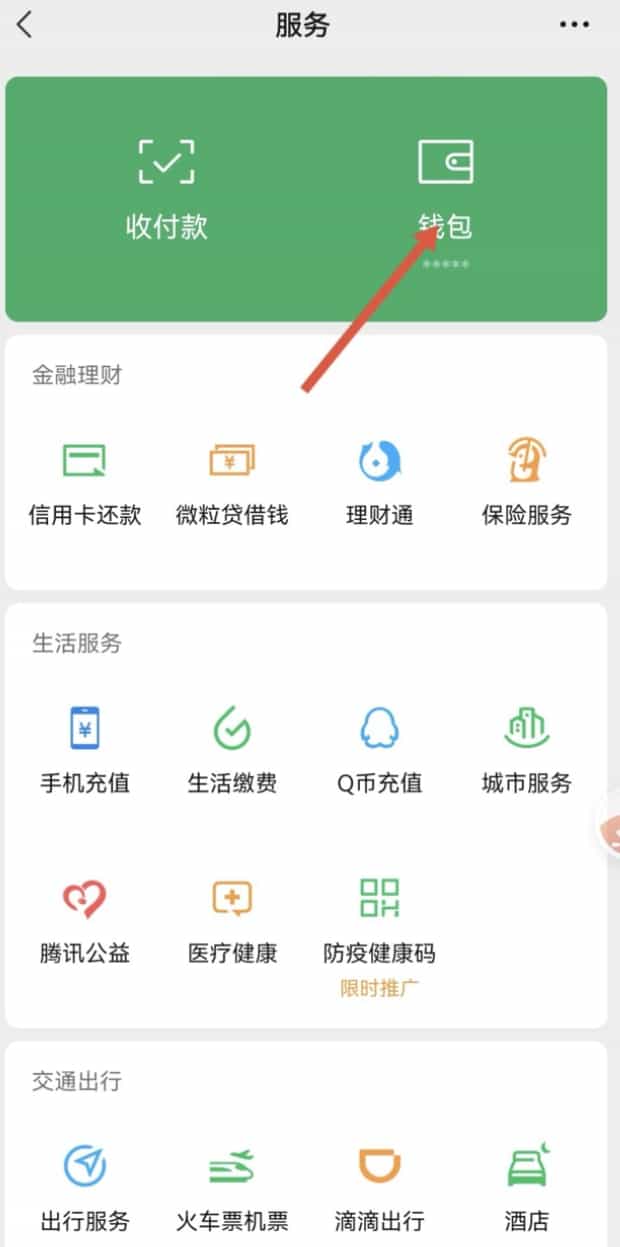Book via 火车票机票
The image size is (620, 1247).
point(232,1188)
